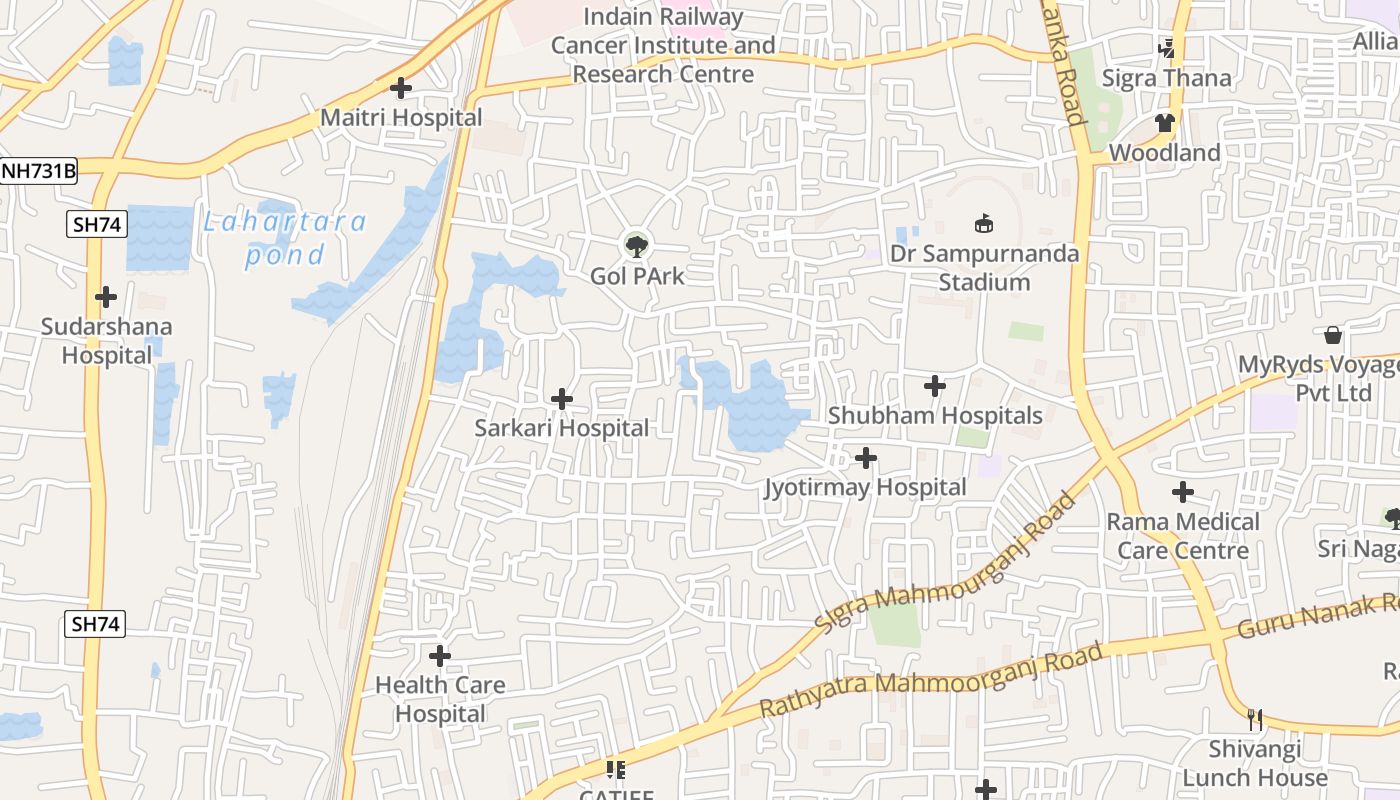This screenshot has height=800, width=1400.
Task: Select Rama Medical Care Centre marker
Action: 1183,492
